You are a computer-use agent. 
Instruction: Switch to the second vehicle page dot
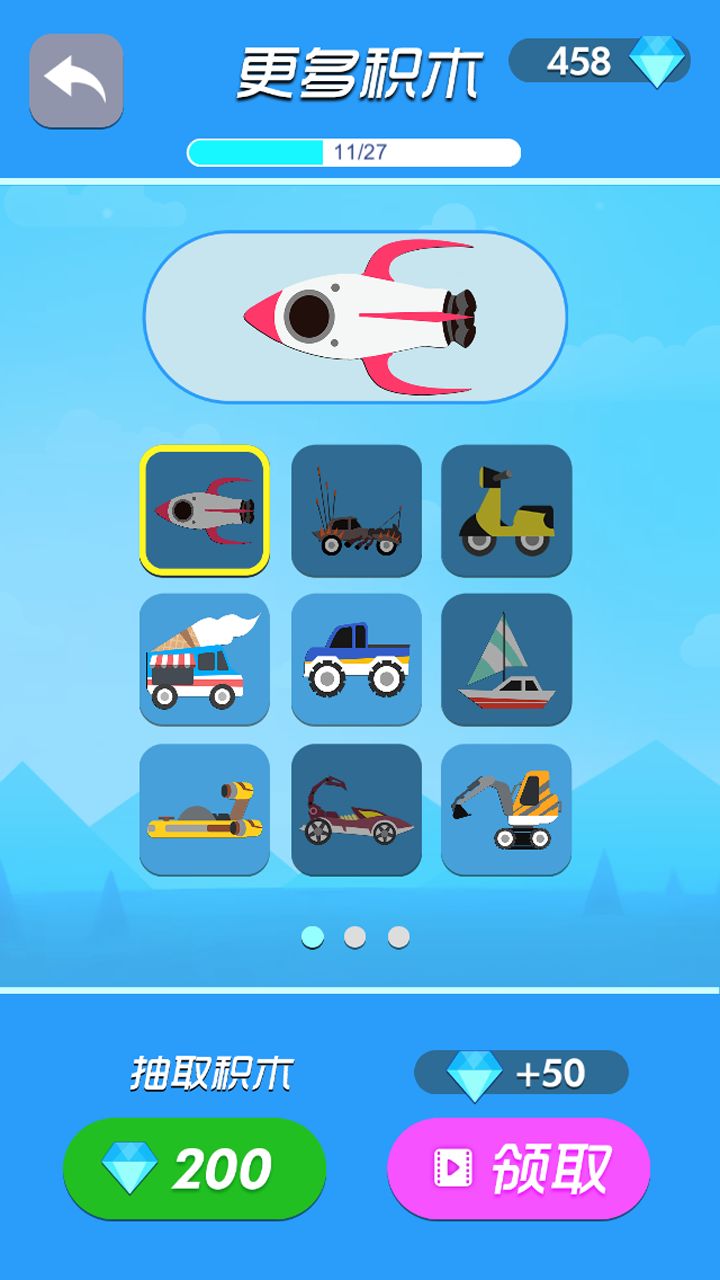click(x=355, y=938)
